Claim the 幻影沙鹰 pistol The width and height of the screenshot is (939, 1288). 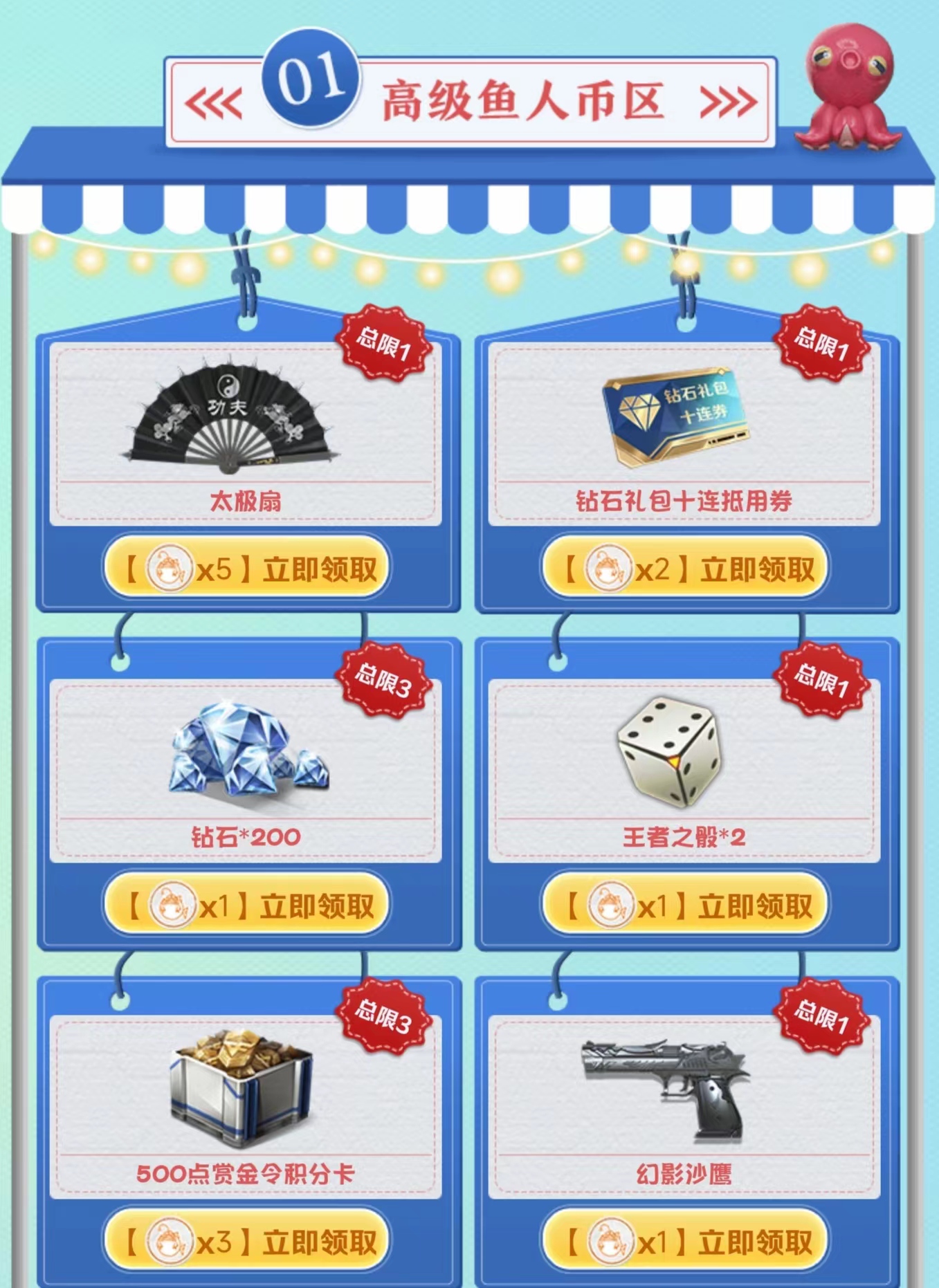(x=685, y=1242)
